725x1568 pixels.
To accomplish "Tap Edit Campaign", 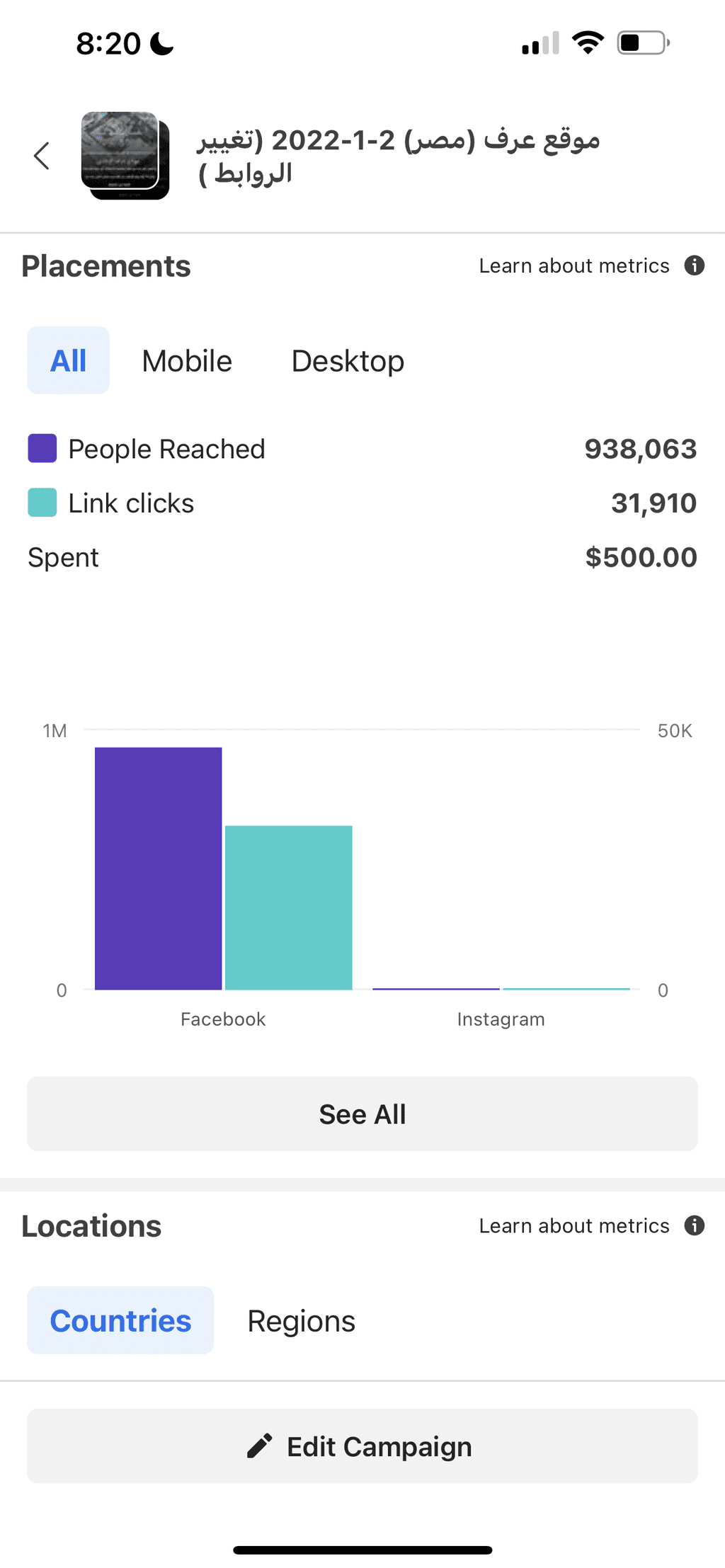I will tap(362, 1446).
